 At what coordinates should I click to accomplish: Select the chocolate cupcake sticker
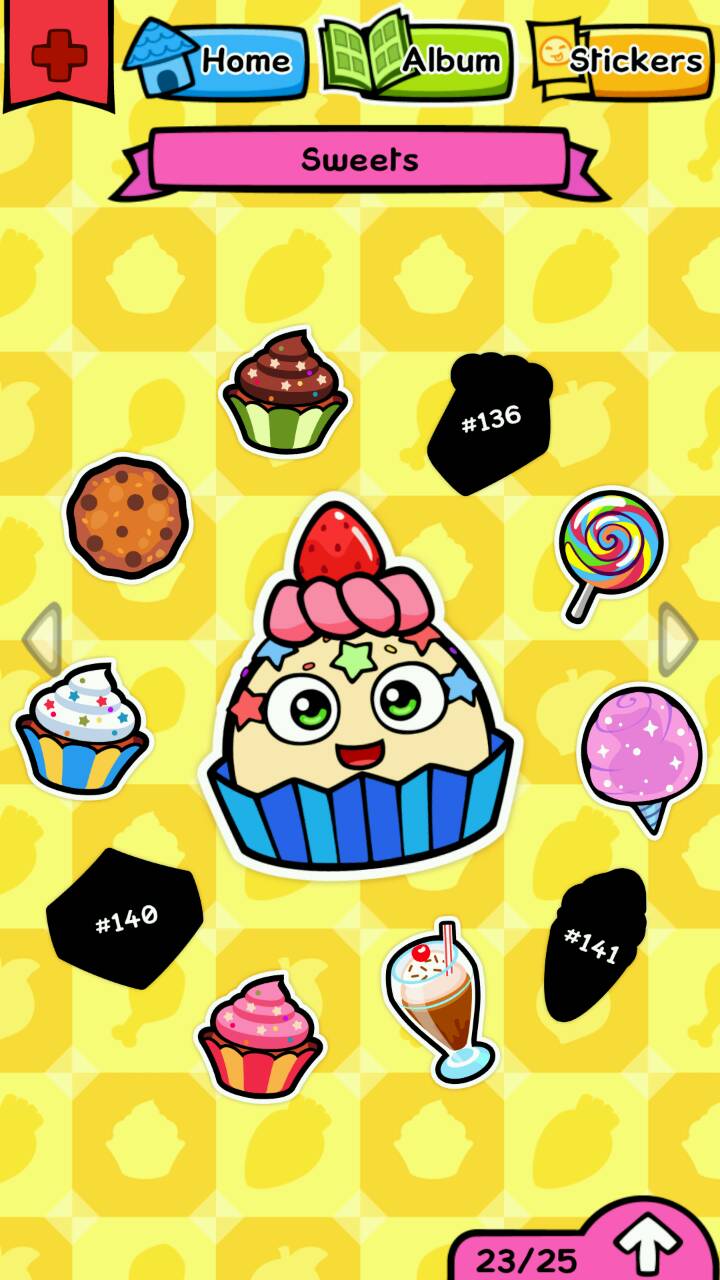(x=286, y=392)
